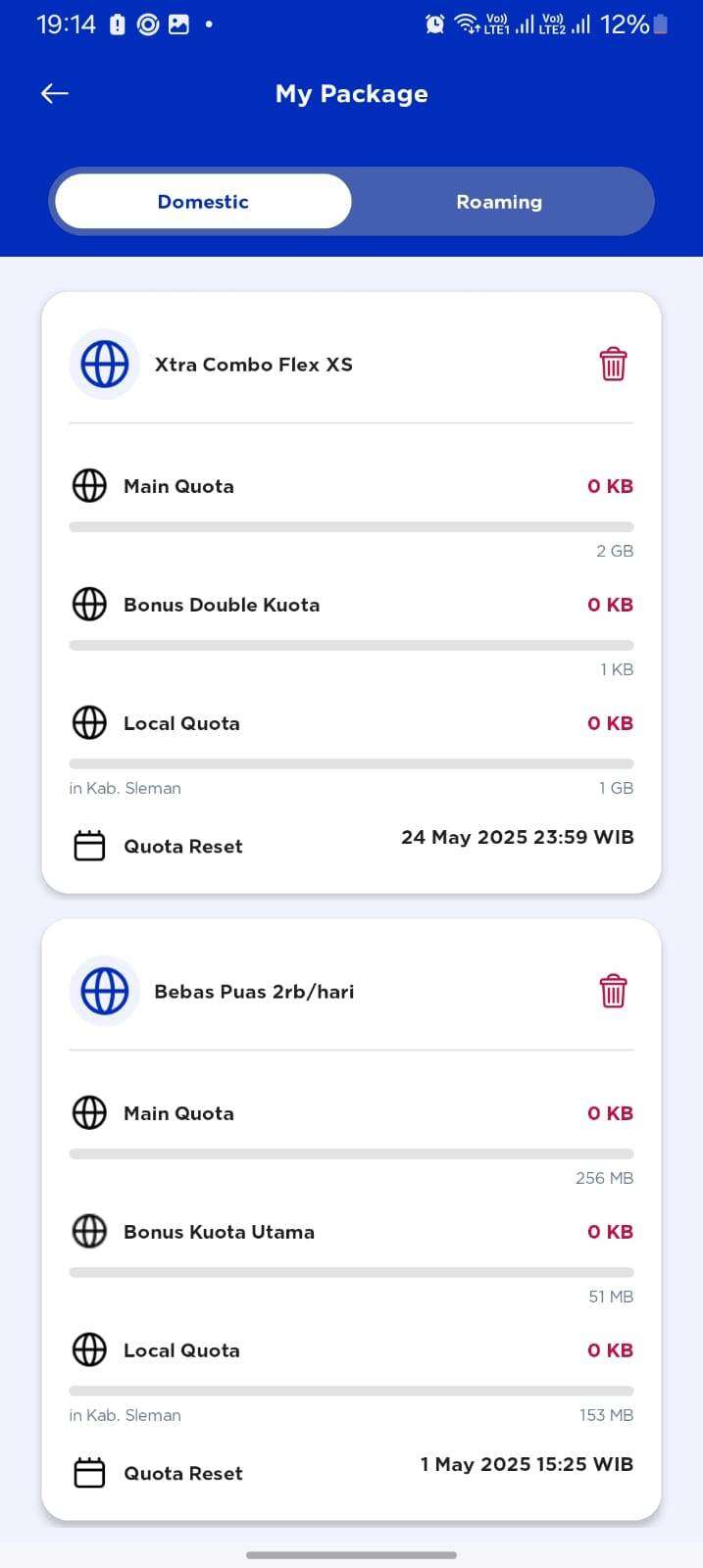Select the Domestic tab
This screenshot has height=1568, width=703.
[203, 202]
